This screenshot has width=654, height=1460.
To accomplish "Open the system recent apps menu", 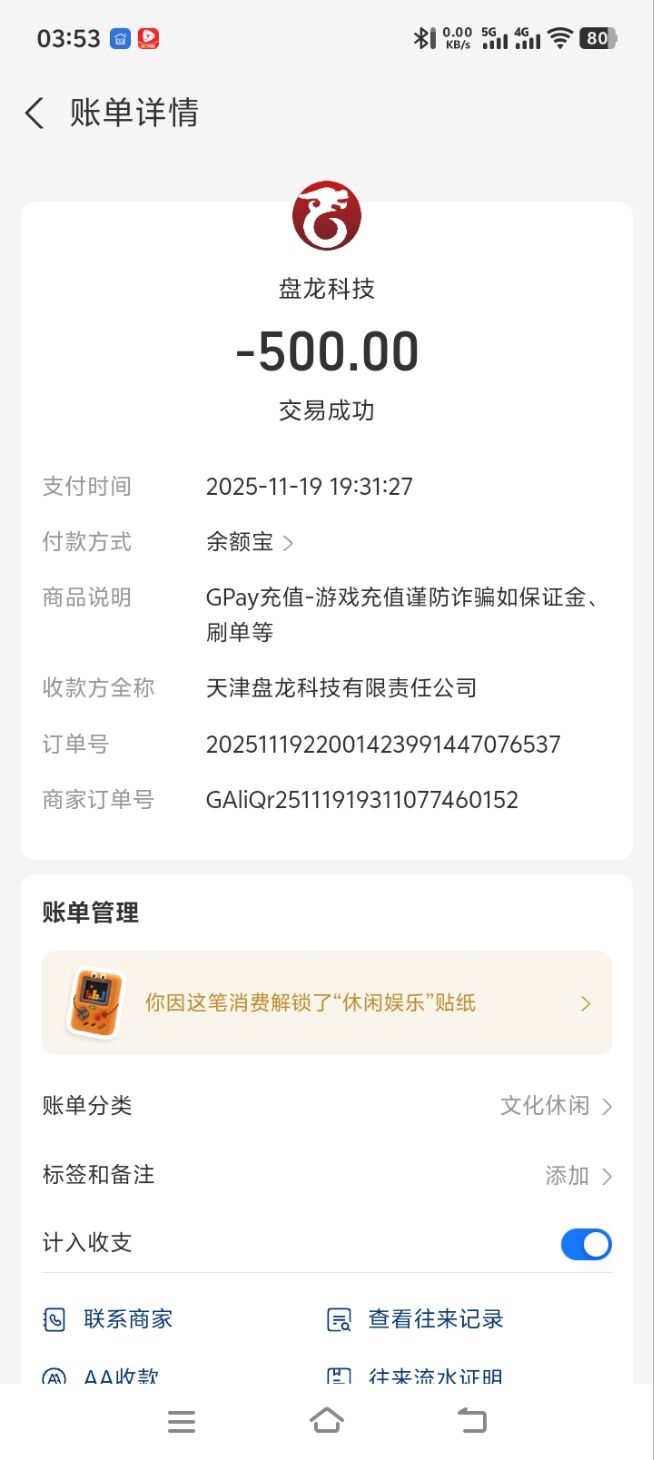I will coord(181,1421).
